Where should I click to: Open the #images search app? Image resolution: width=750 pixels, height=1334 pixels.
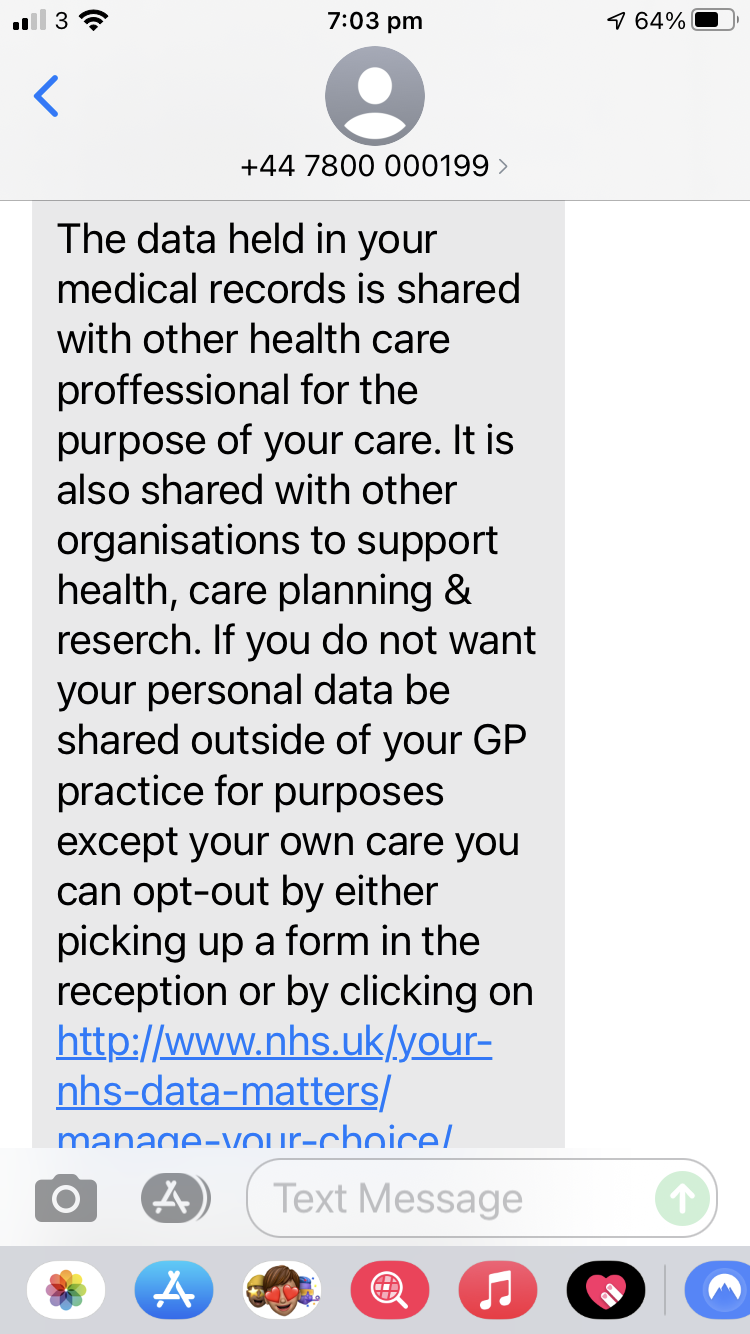click(x=389, y=1290)
